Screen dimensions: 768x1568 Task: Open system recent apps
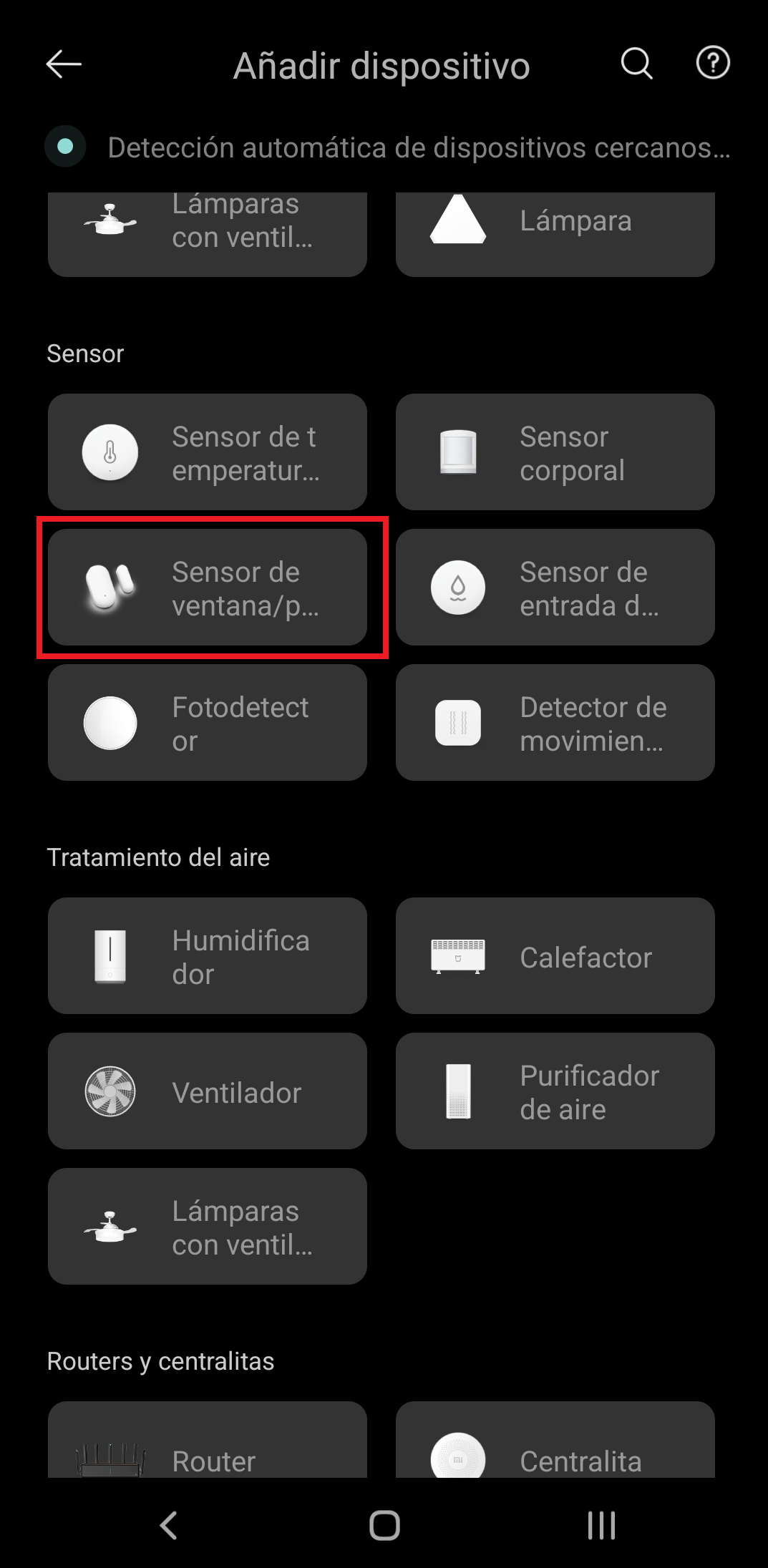tap(601, 1525)
